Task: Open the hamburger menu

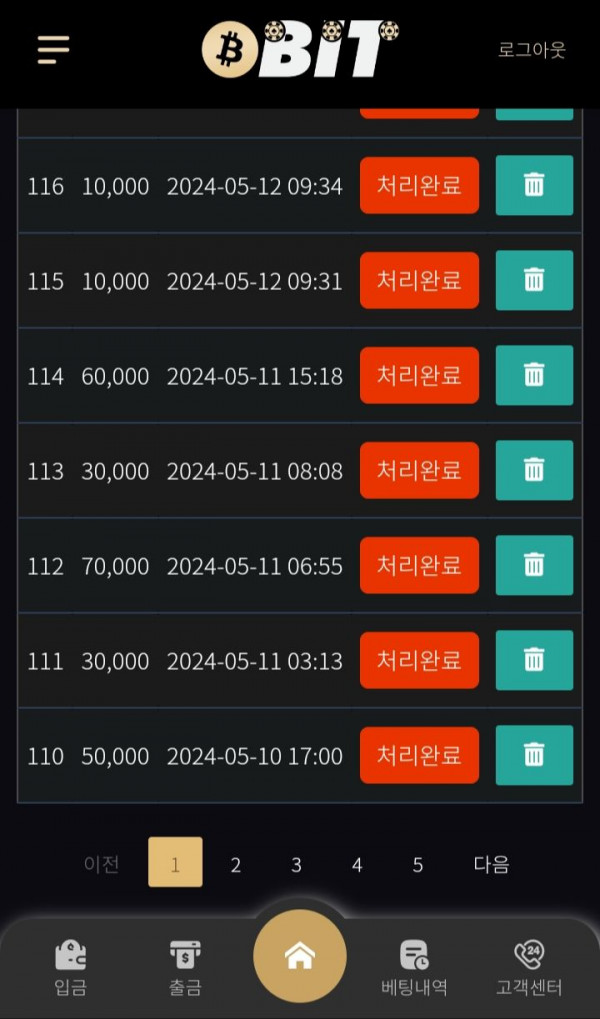Action: pyautogui.click(x=53, y=49)
